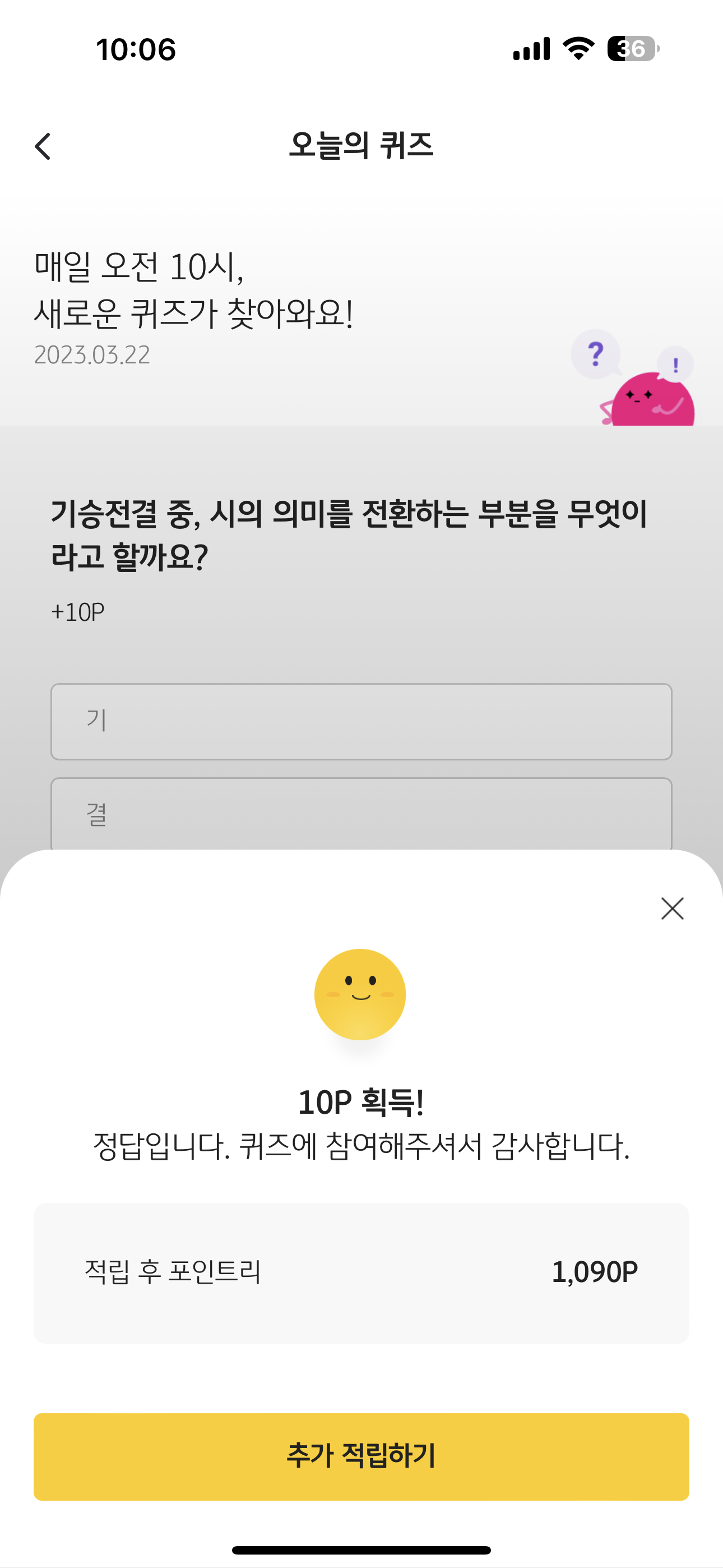
Task: Select the 기 answer option
Action: click(361, 721)
